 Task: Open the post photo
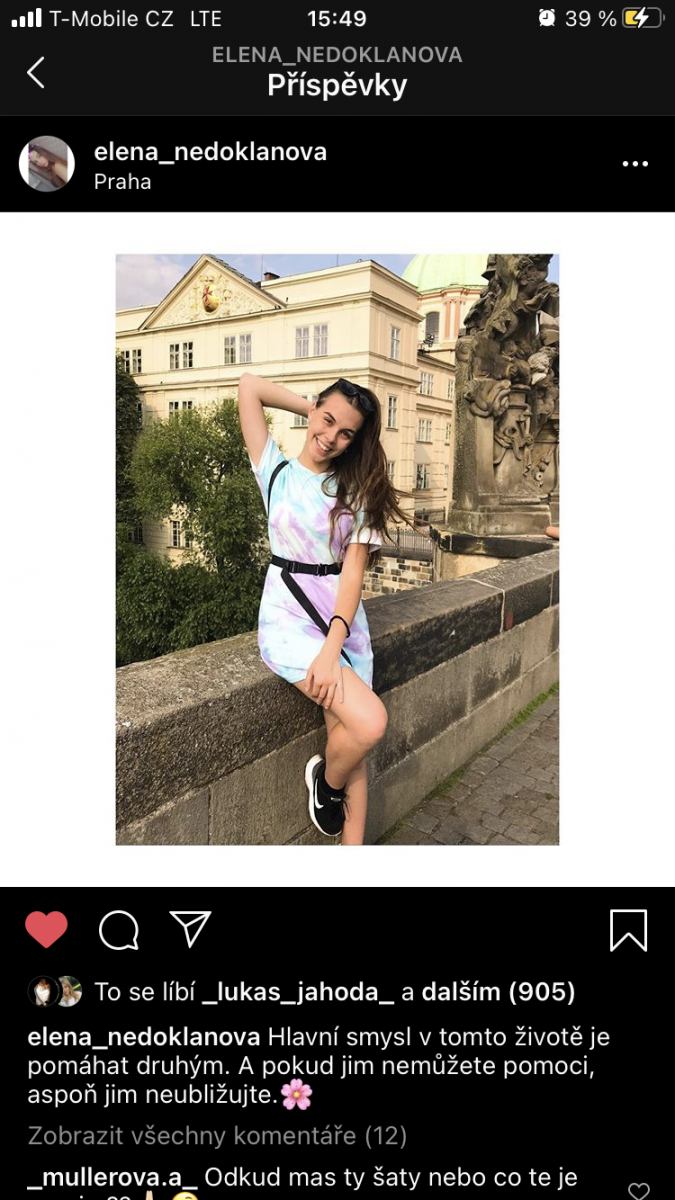point(337,549)
